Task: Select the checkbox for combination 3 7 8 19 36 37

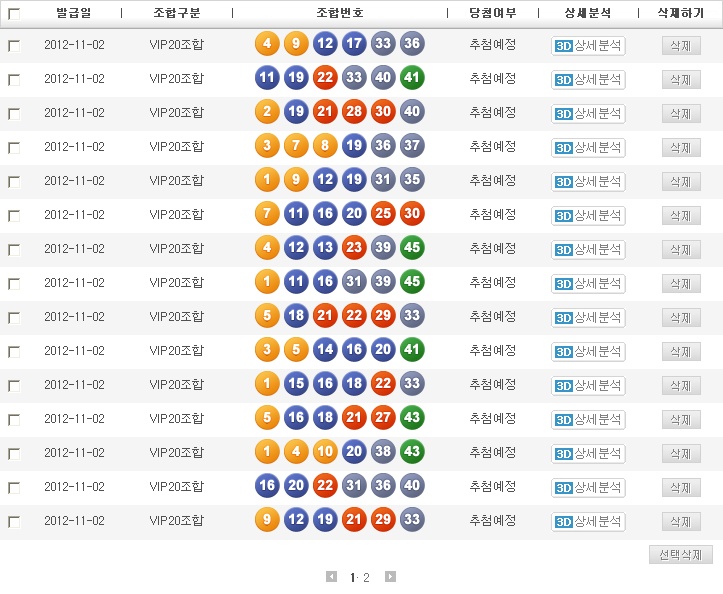Action: 14,148
